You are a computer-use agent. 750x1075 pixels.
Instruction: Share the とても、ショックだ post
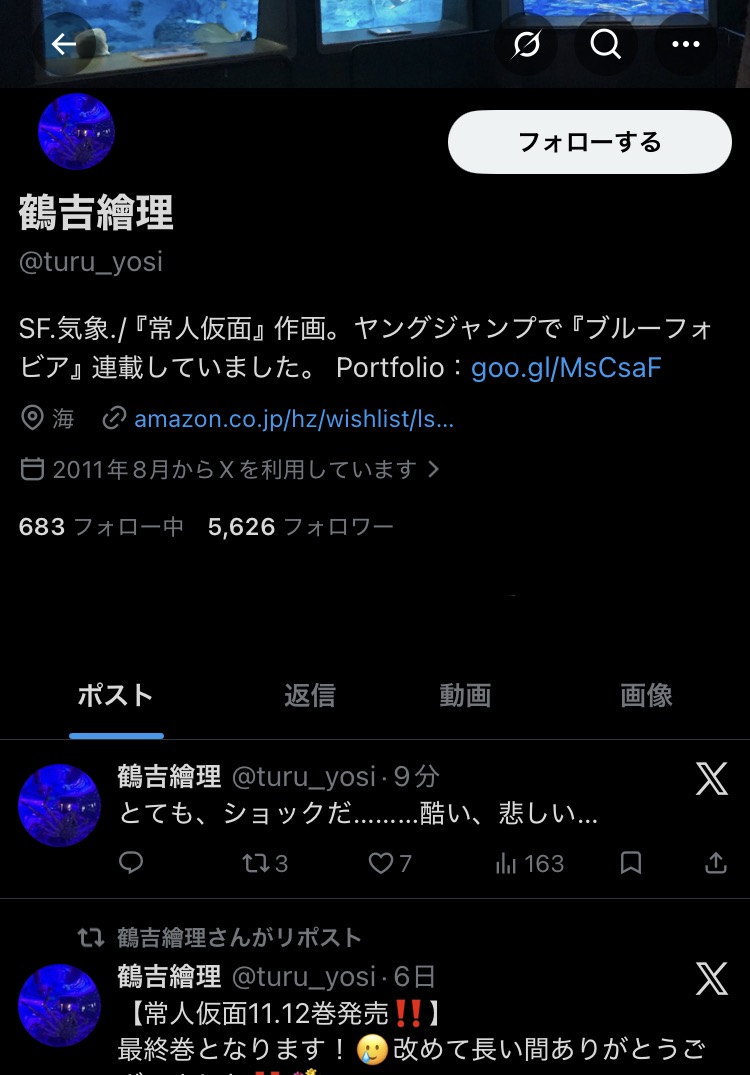(x=716, y=863)
